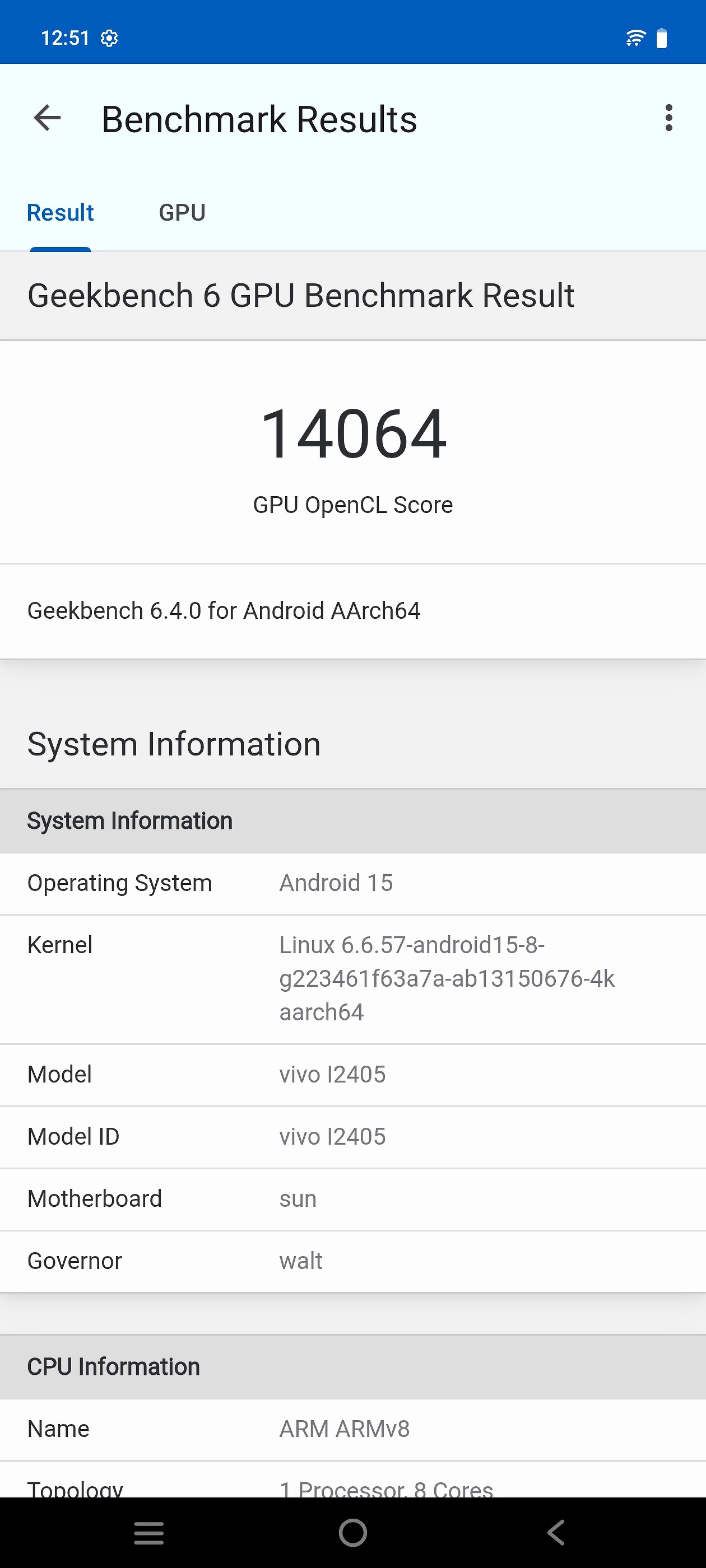Switch to the GPU tab

click(x=182, y=213)
